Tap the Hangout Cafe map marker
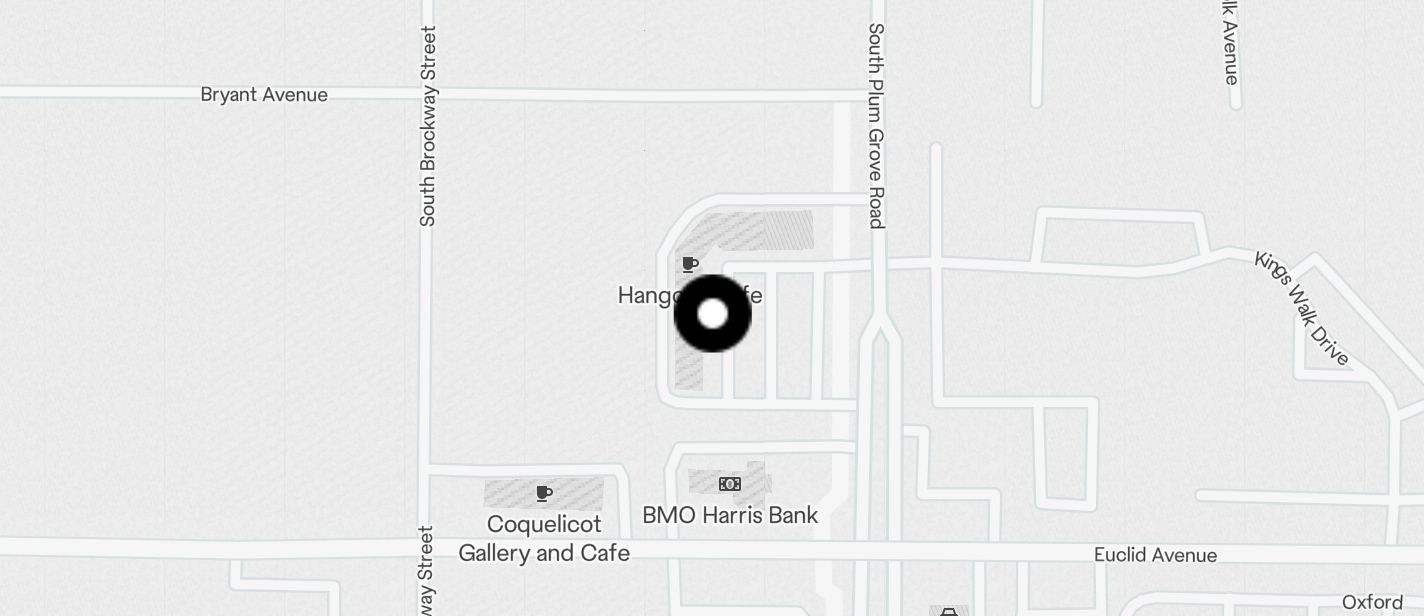This screenshot has height=616, width=1424. point(689,265)
